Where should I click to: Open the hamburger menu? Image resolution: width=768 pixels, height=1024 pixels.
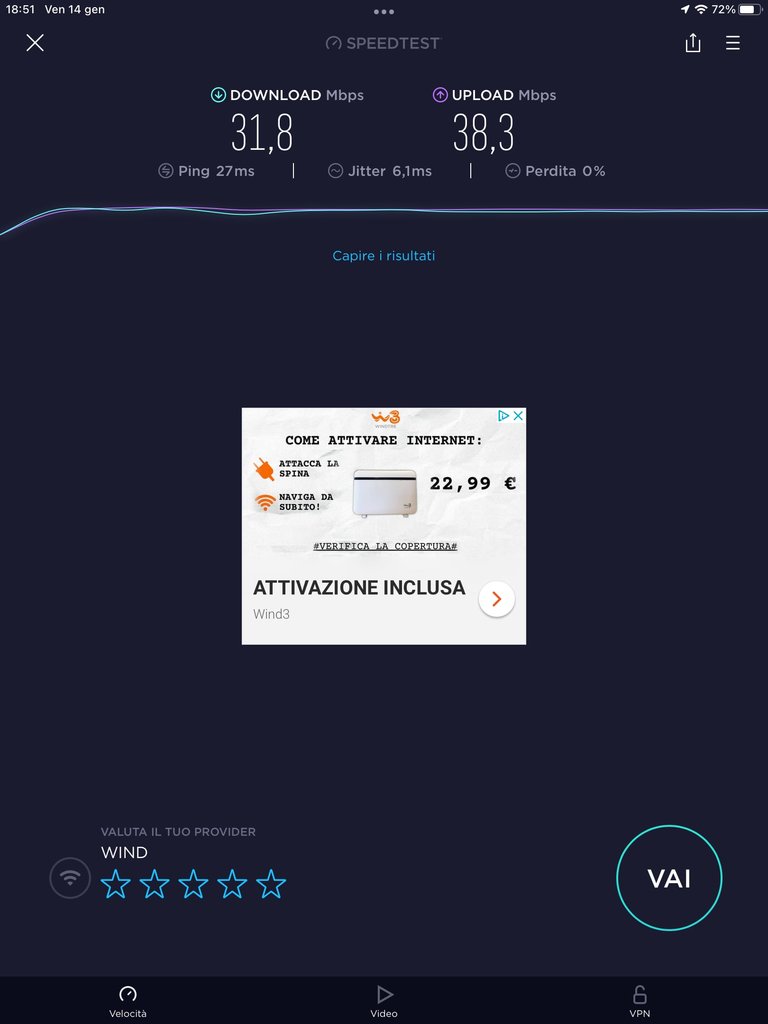click(x=733, y=43)
